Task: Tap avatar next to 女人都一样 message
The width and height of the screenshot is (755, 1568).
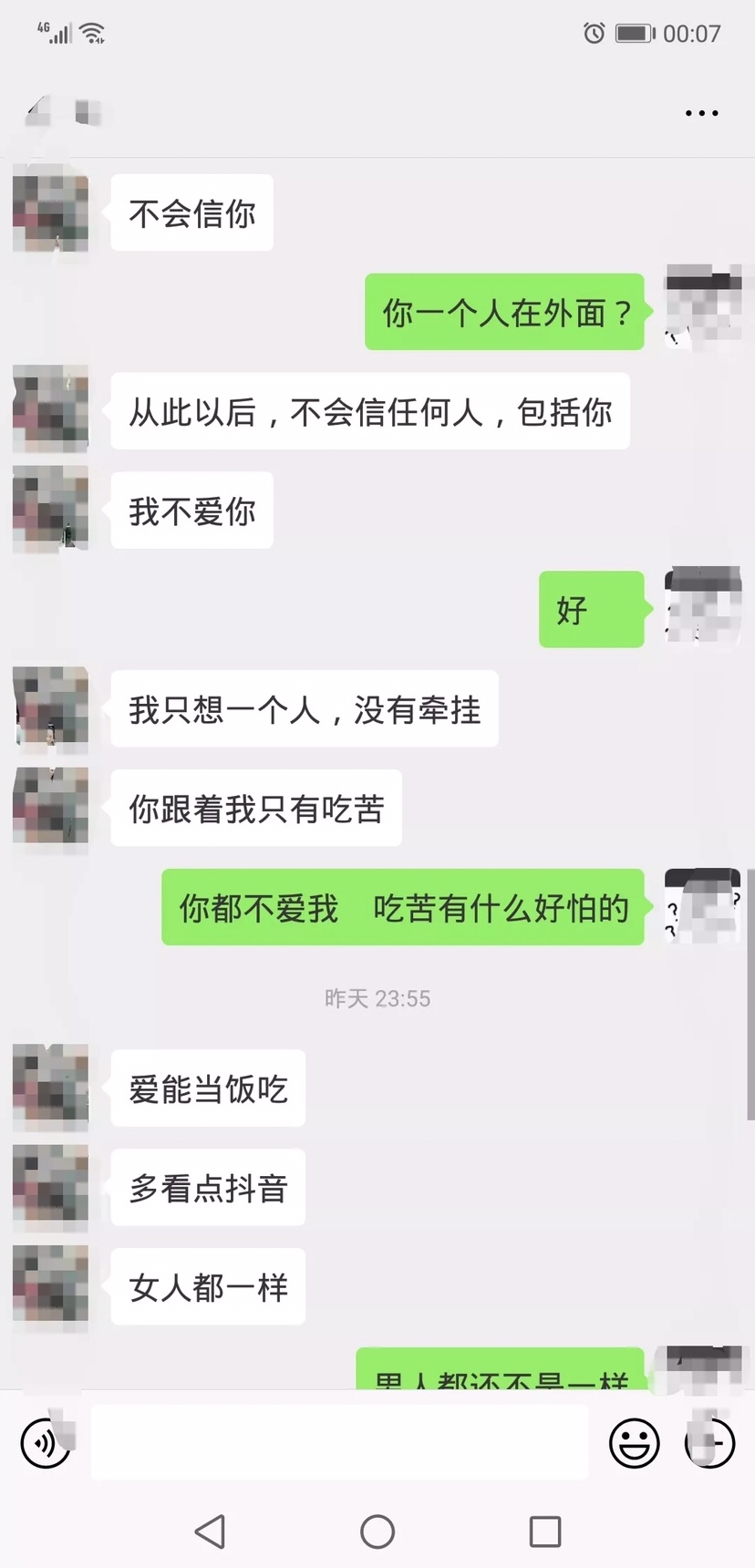Action: point(51,1285)
